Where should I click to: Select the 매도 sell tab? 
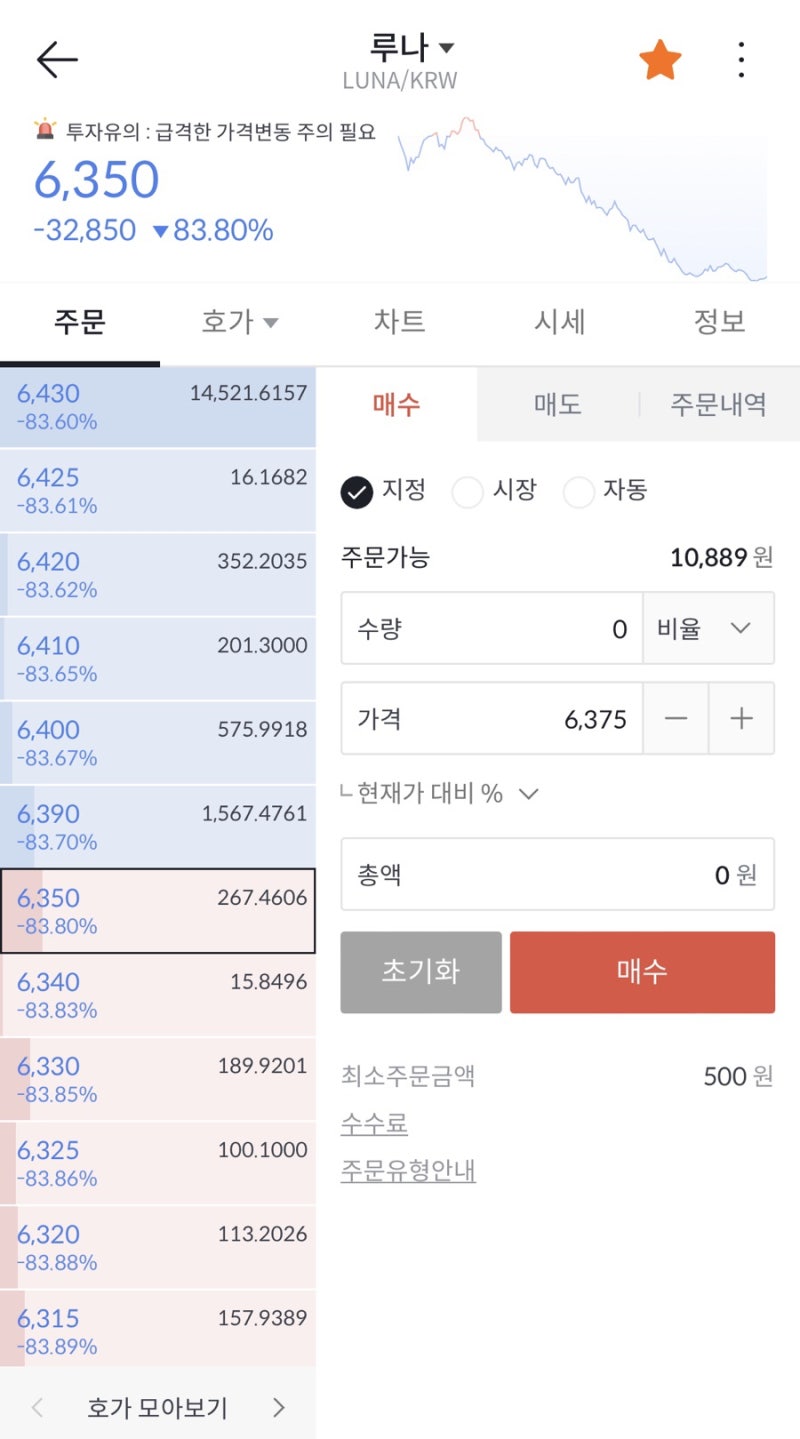tap(558, 404)
